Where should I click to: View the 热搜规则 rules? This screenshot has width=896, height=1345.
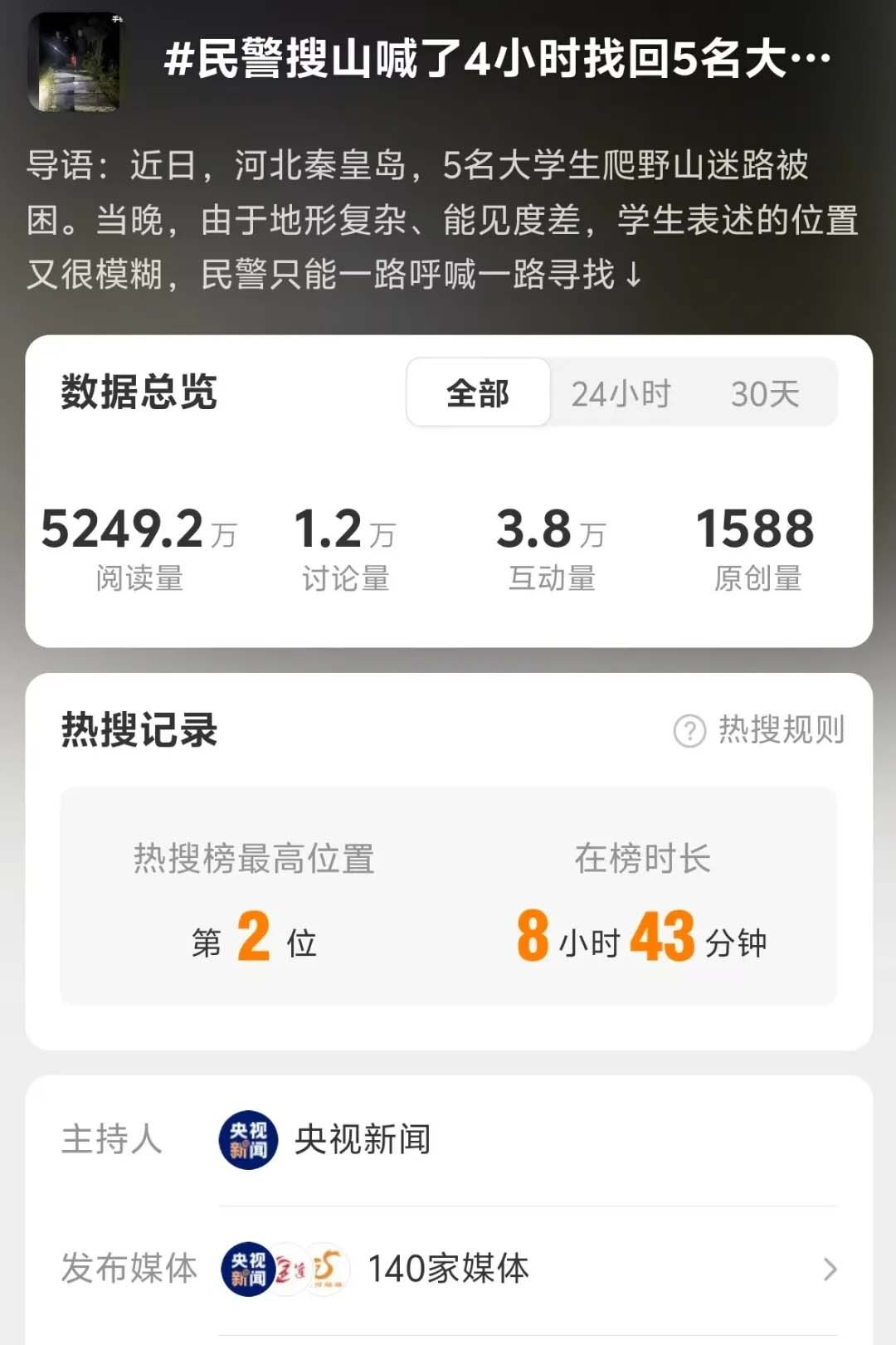tap(778, 731)
